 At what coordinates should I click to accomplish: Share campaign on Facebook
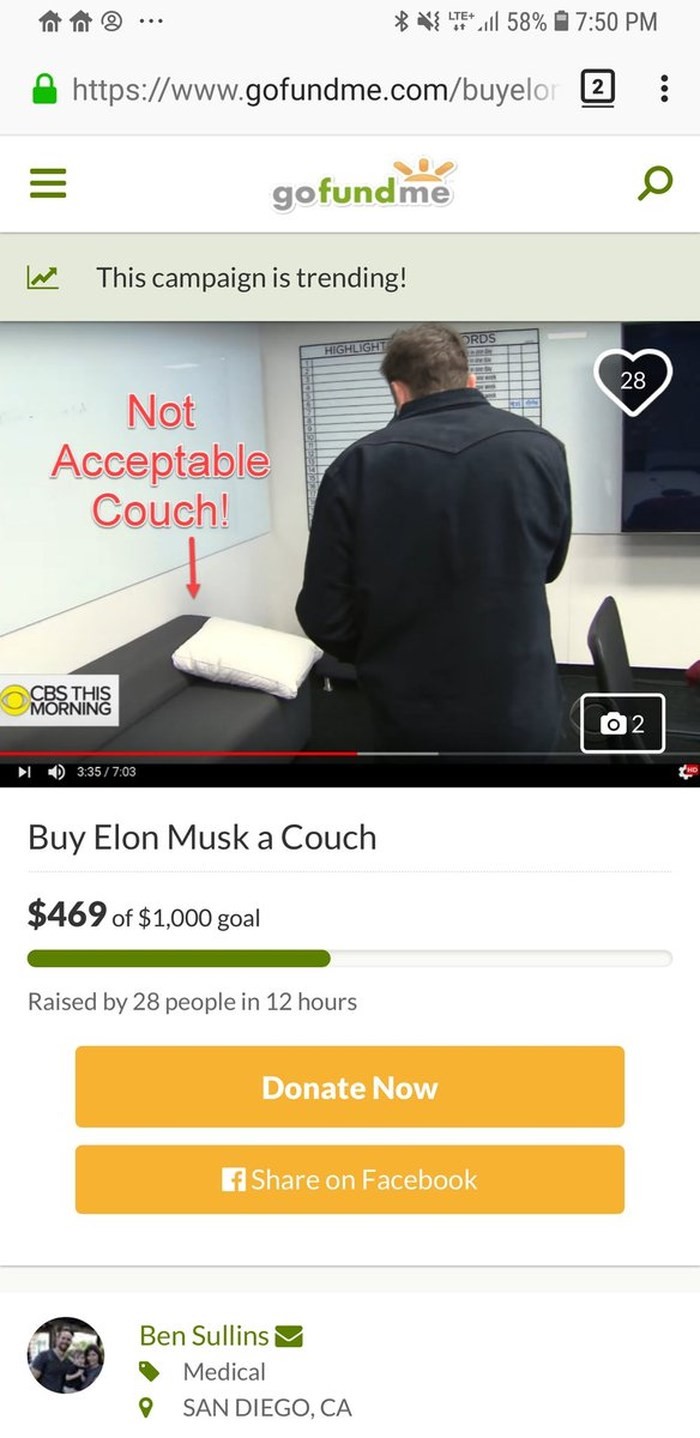tap(349, 1180)
